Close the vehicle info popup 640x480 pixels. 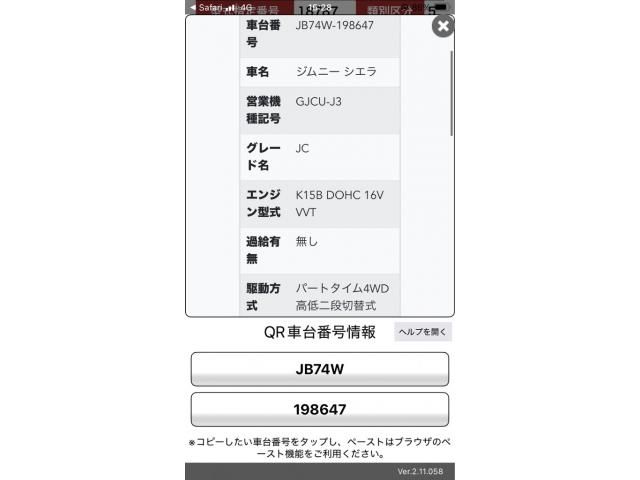tap(442, 26)
